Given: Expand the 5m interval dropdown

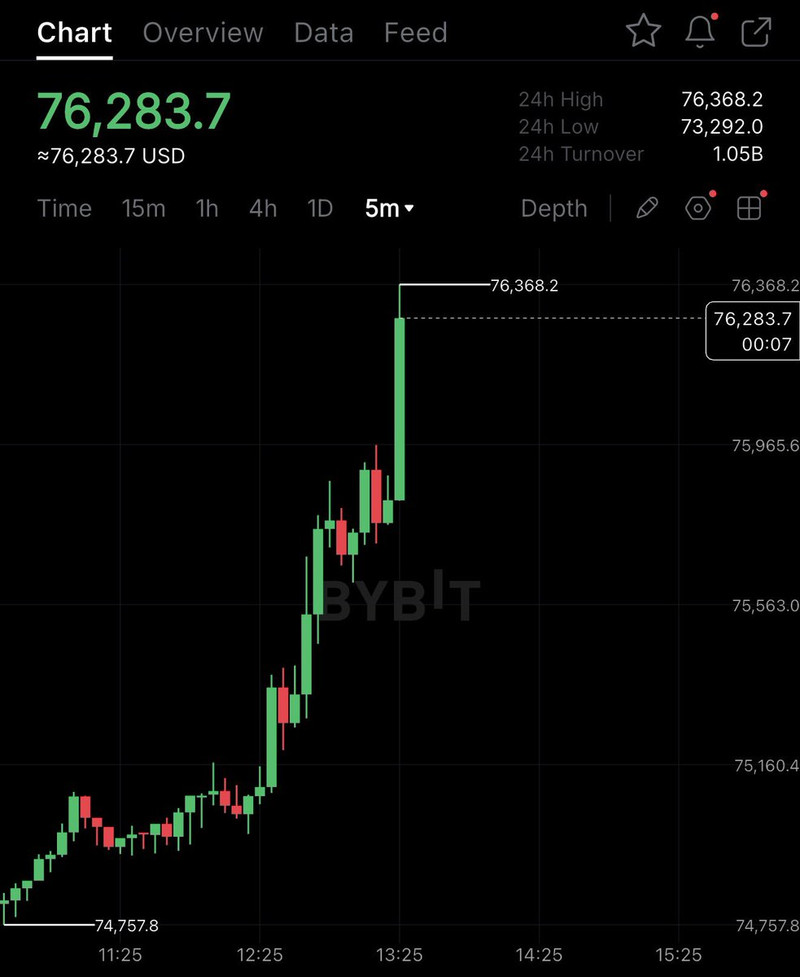Looking at the screenshot, I should point(389,208).
